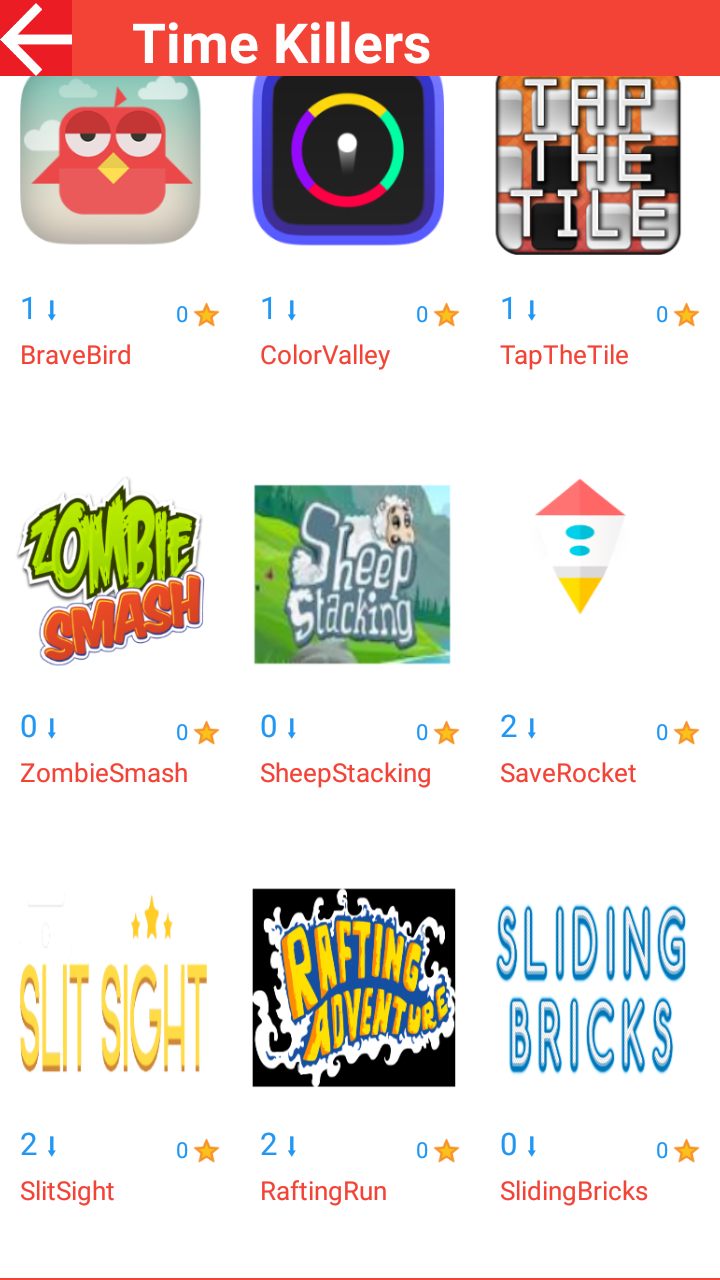Open the SaveRocket game

click(x=580, y=548)
